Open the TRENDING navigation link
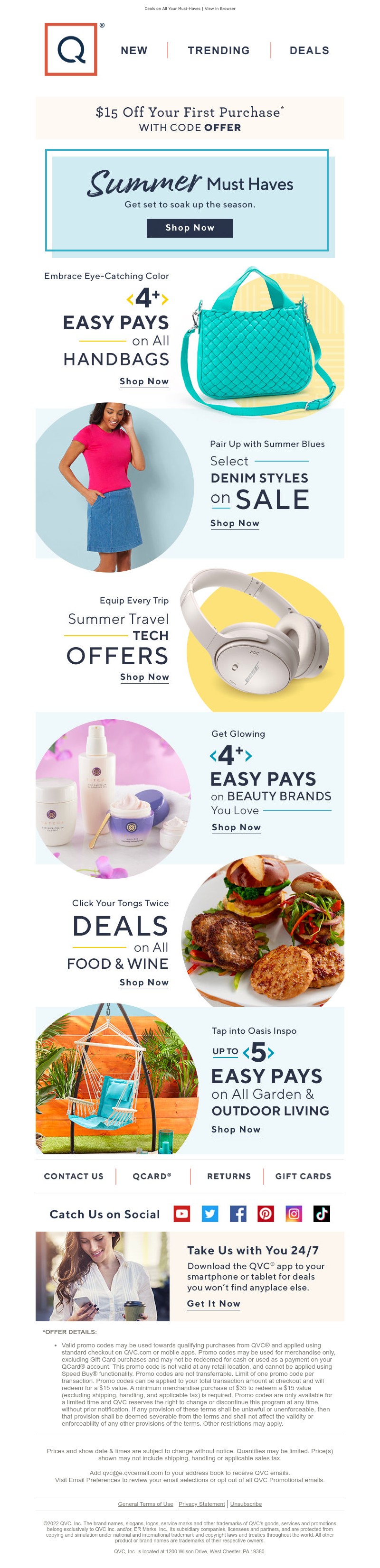This screenshot has width=380, height=1568. (x=218, y=50)
